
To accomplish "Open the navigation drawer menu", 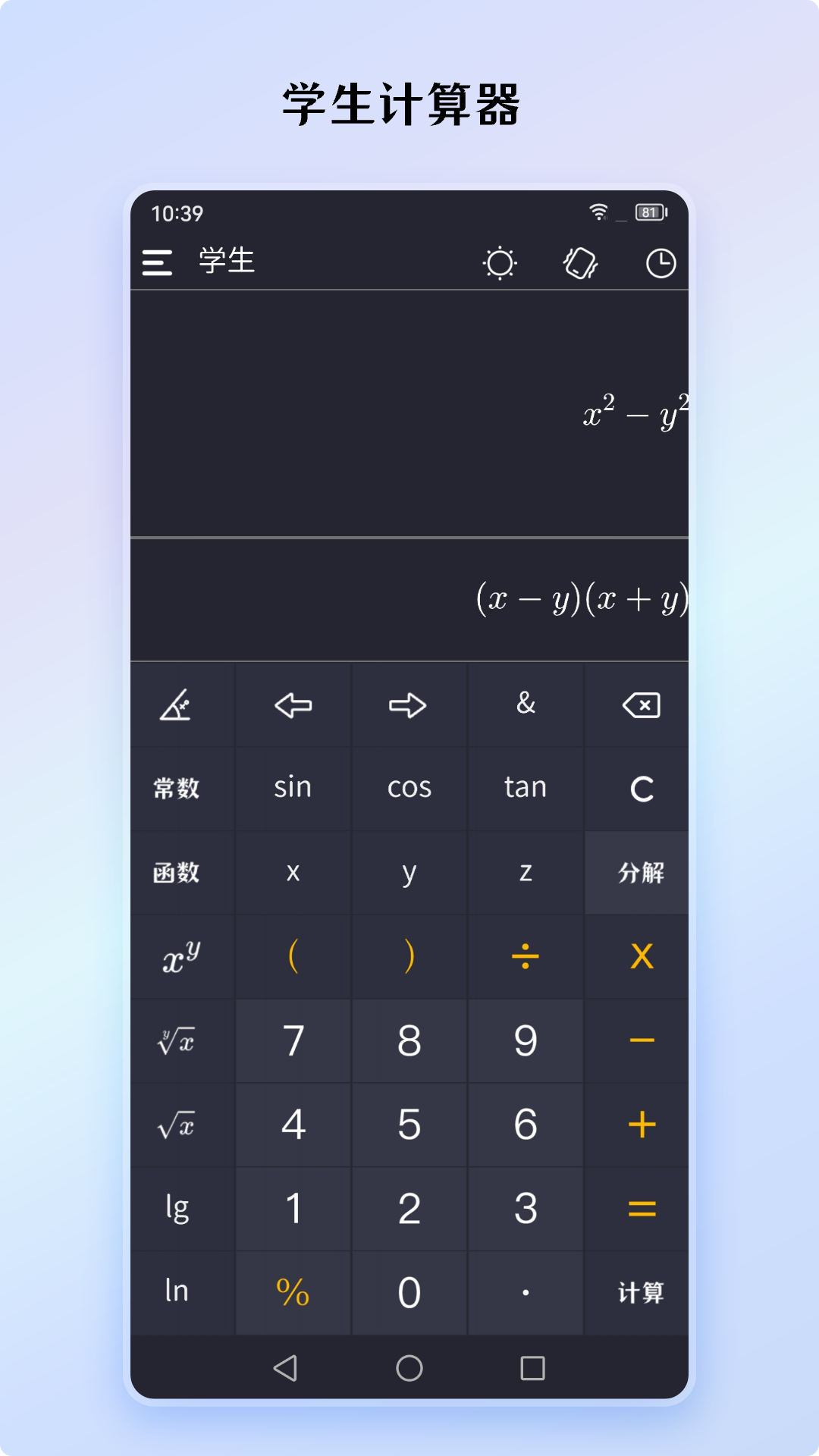I will pyautogui.click(x=158, y=262).
